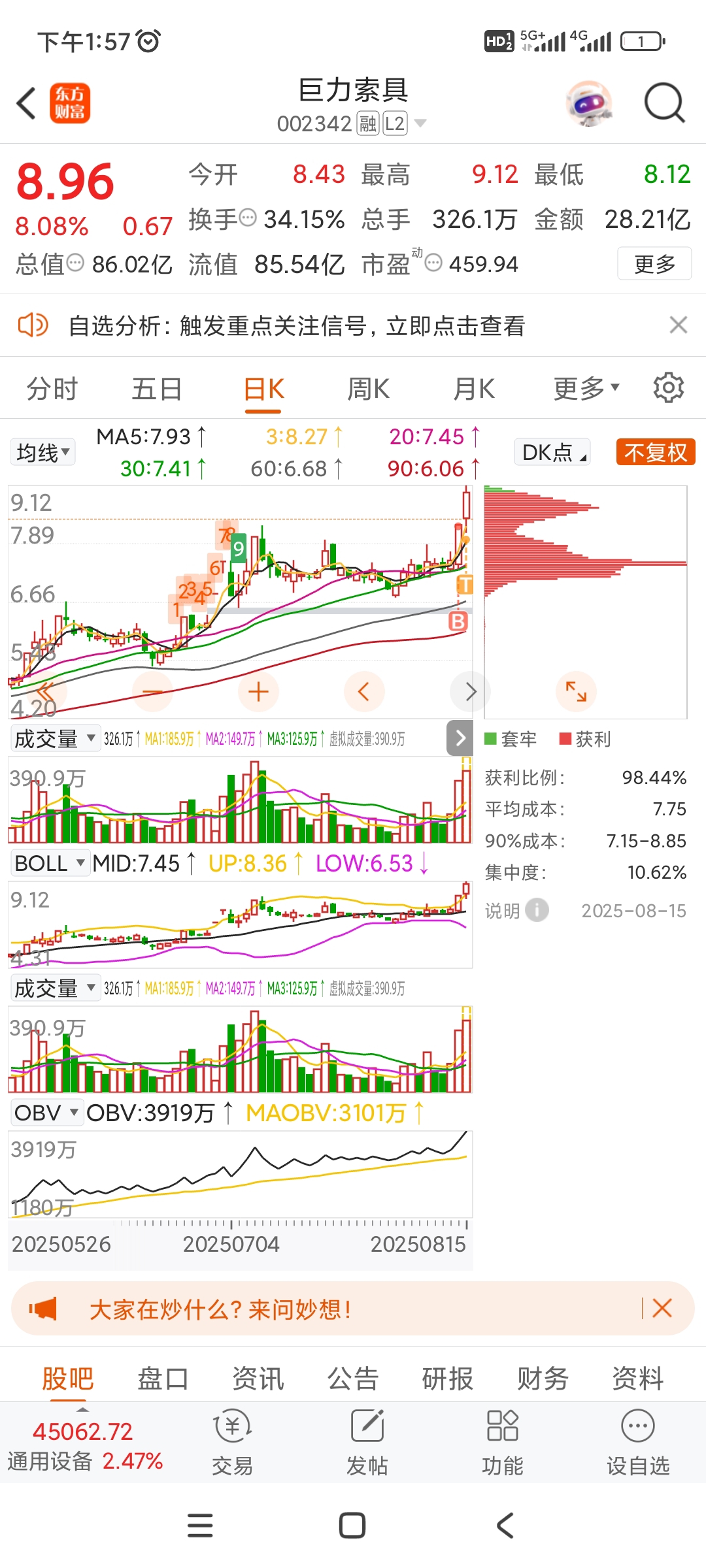
Task: Open the 均线 indicator dropdown
Action: (42, 452)
